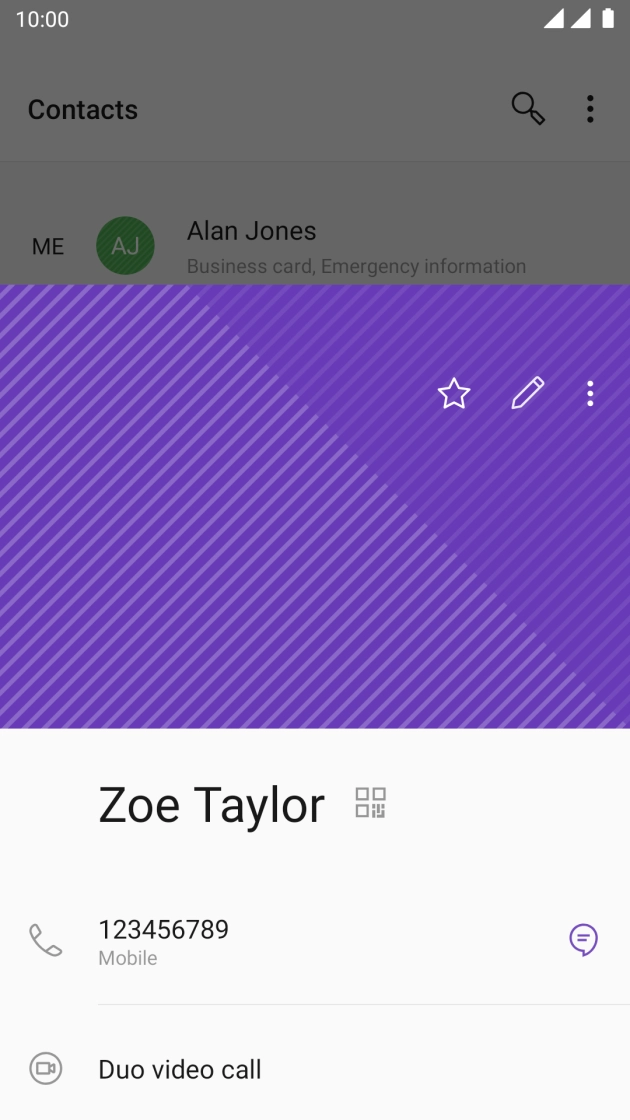This screenshot has height=1120, width=630.
Task: Open Zoe Taylor's contact overflow menu
Action: pos(590,394)
